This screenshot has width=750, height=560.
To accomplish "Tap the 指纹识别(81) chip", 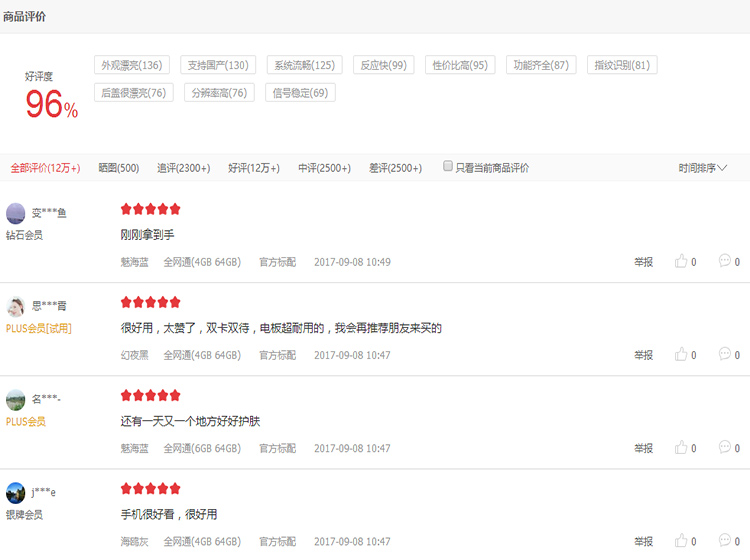I will (x=622, y=65).
